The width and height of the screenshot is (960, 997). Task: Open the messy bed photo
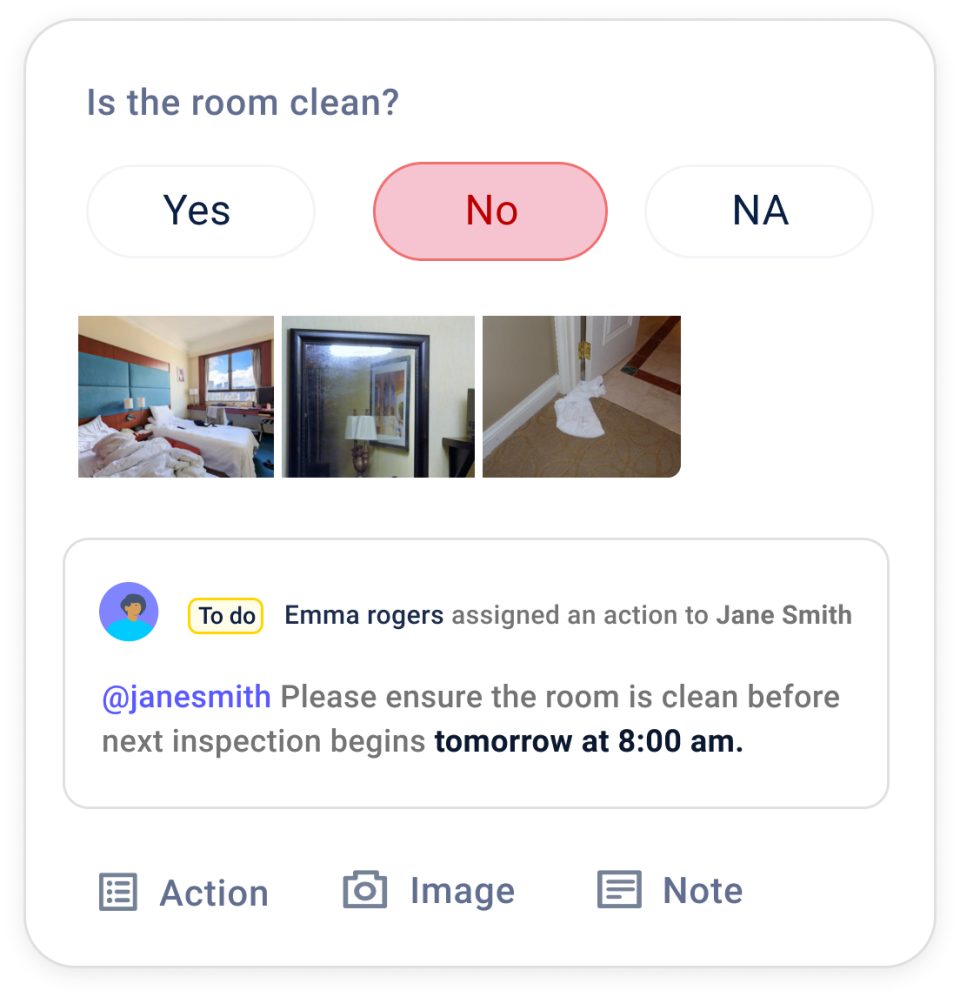[x=176, y=396]
